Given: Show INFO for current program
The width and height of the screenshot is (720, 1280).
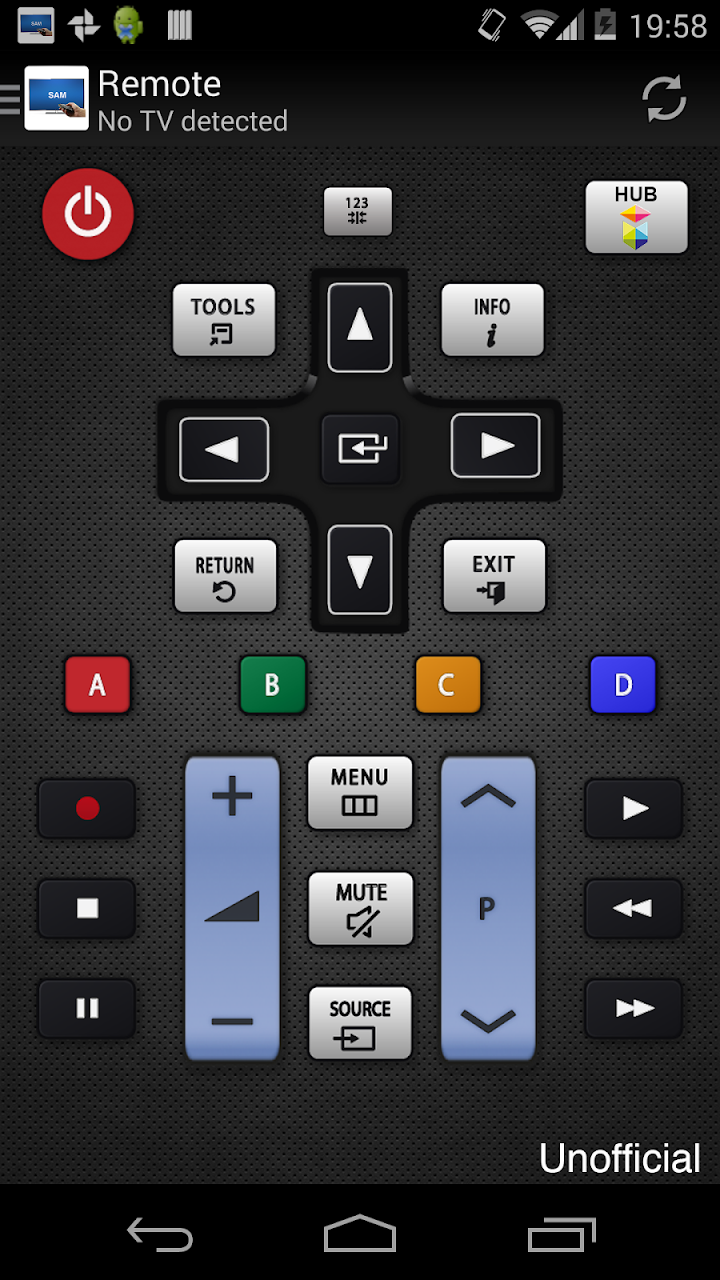Looking at the screenshot, I should tap(492, 320).
